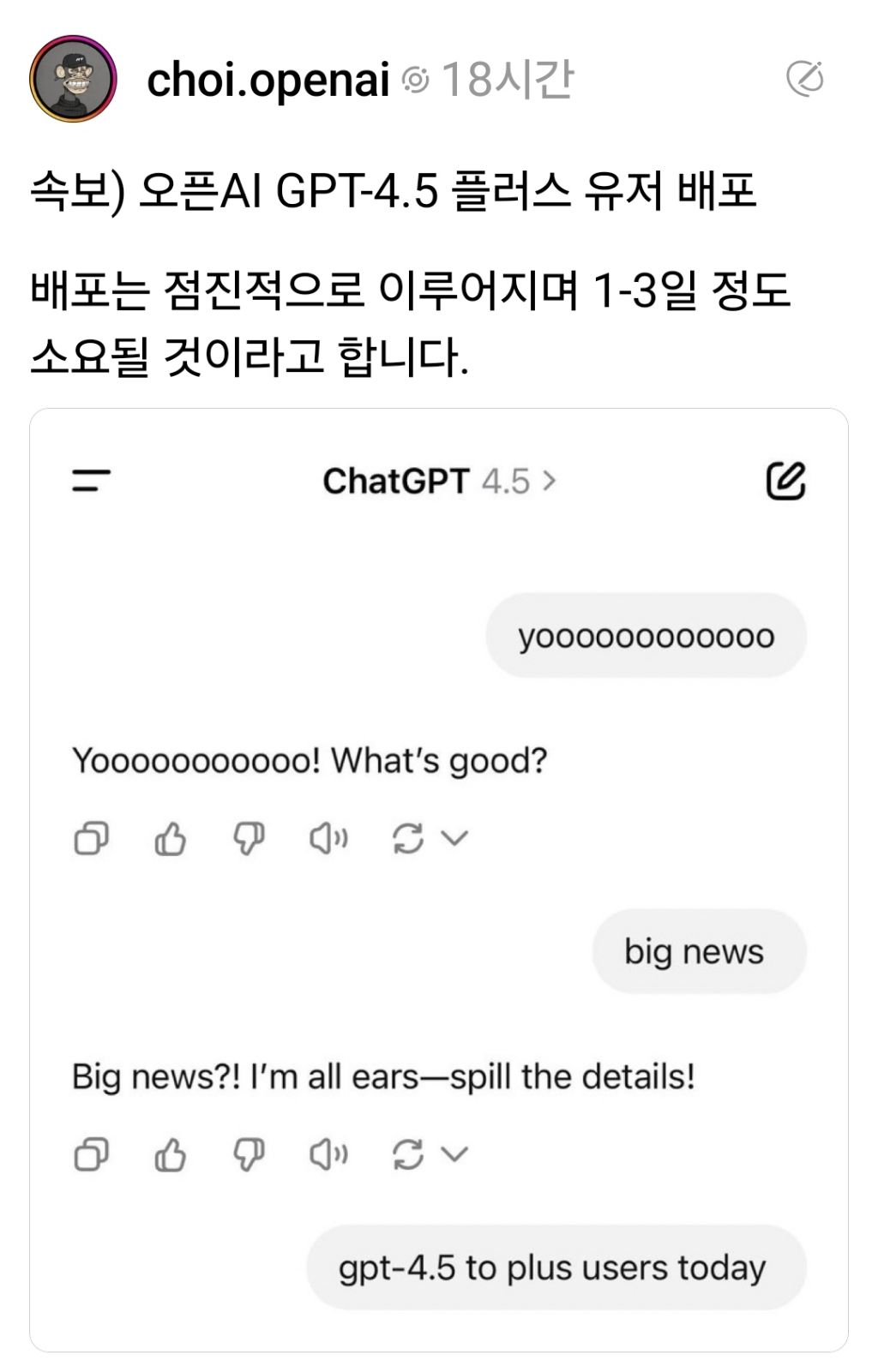This screenshot has height=1372, width=878.
Task: Regenerate the "Big news?!" response
Action: click(407, 1154)
